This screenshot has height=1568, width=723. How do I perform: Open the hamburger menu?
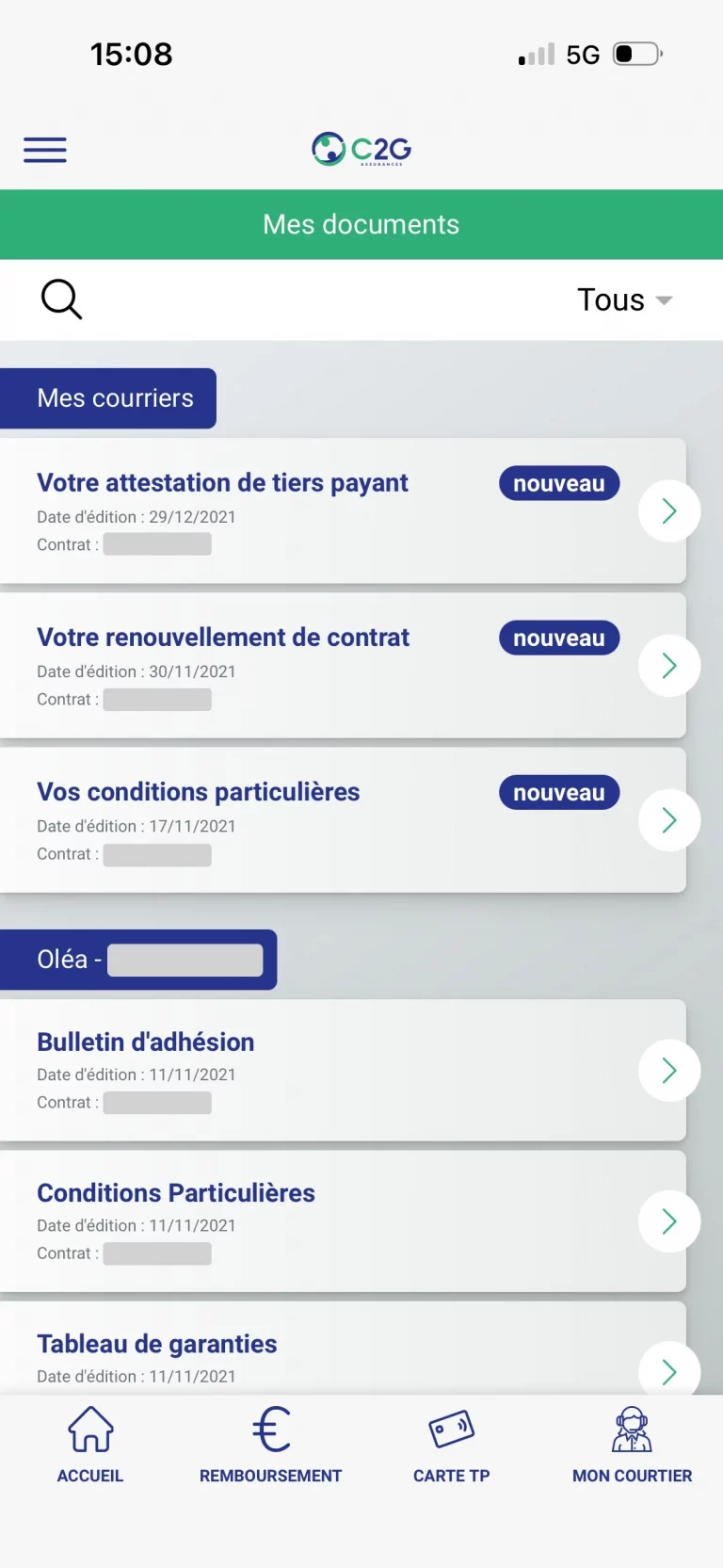tap(44, 149)
